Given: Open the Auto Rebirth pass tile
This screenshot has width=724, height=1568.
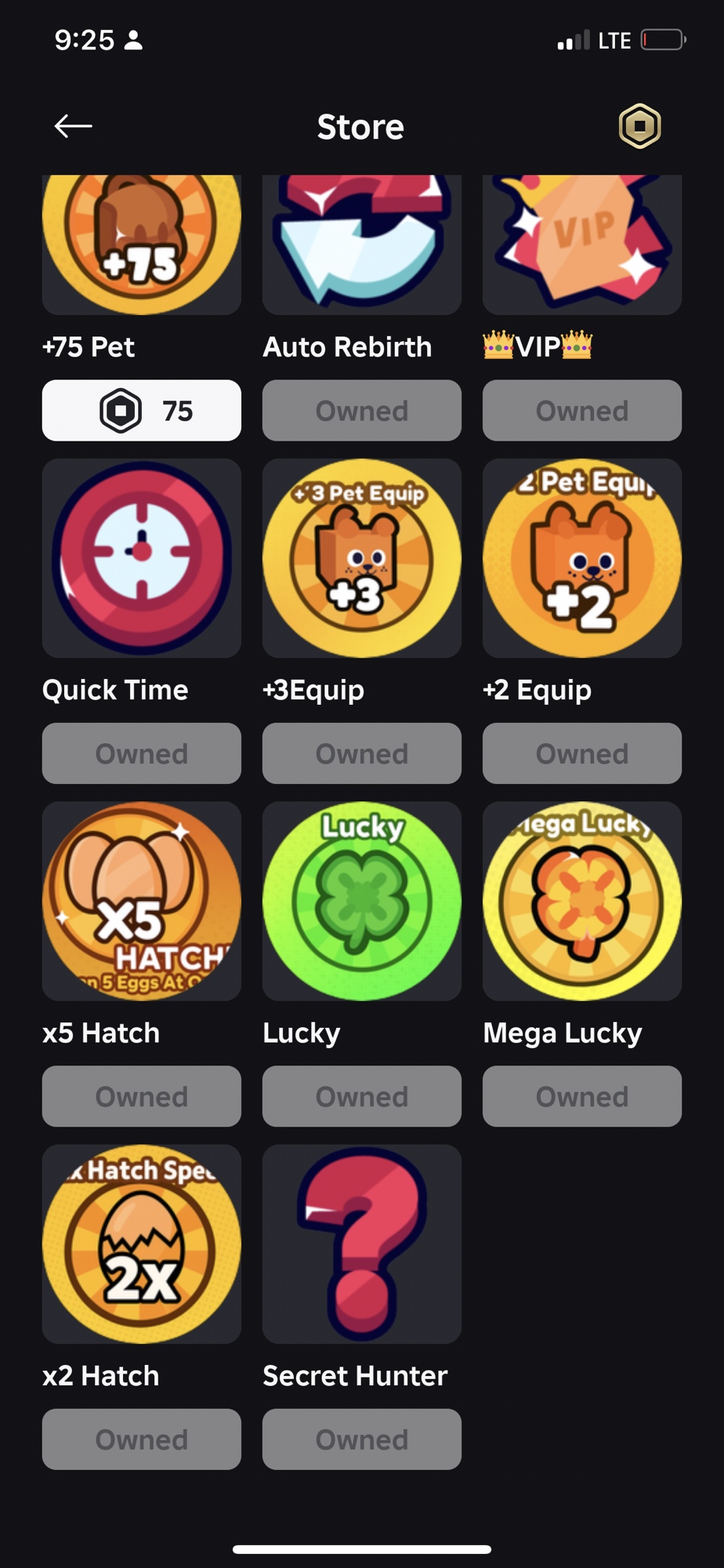Looking at the screenshot, I should click(x=361, y=245).
